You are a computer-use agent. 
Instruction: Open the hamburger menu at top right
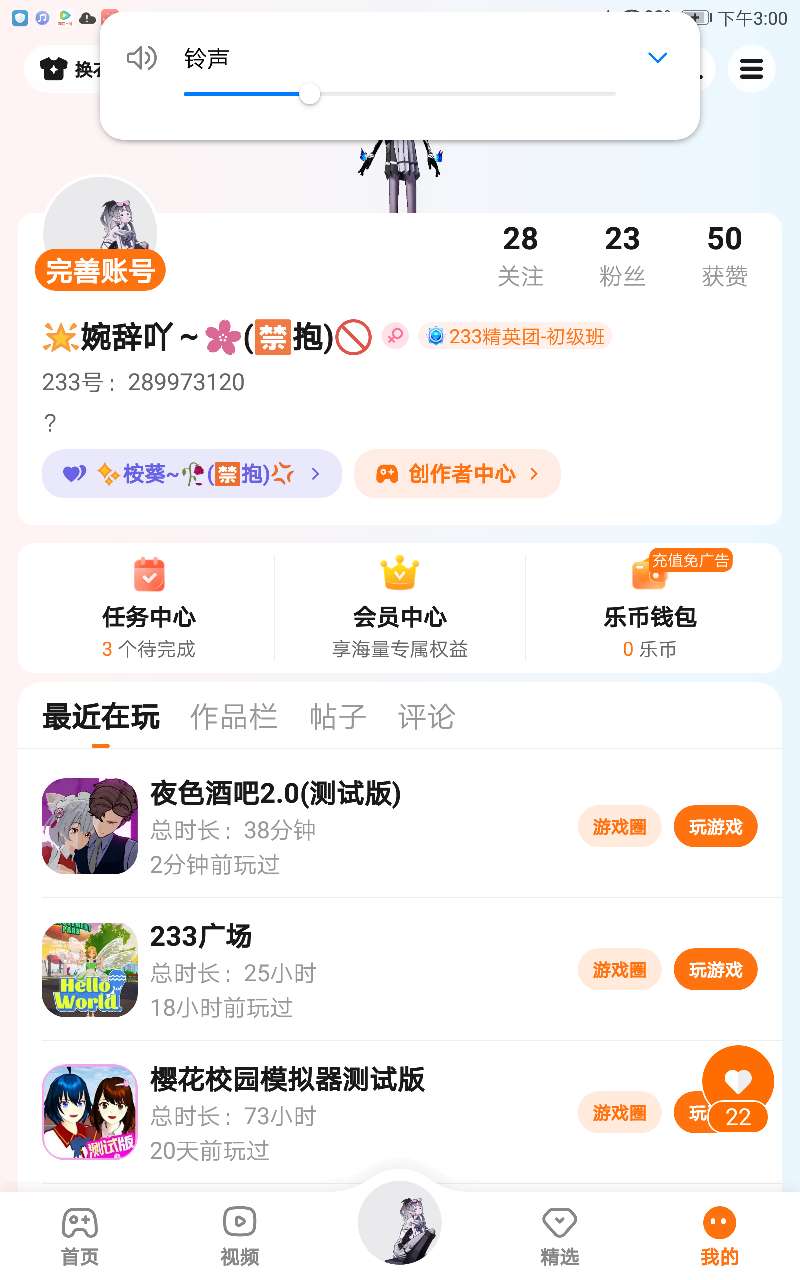point(751,69)
